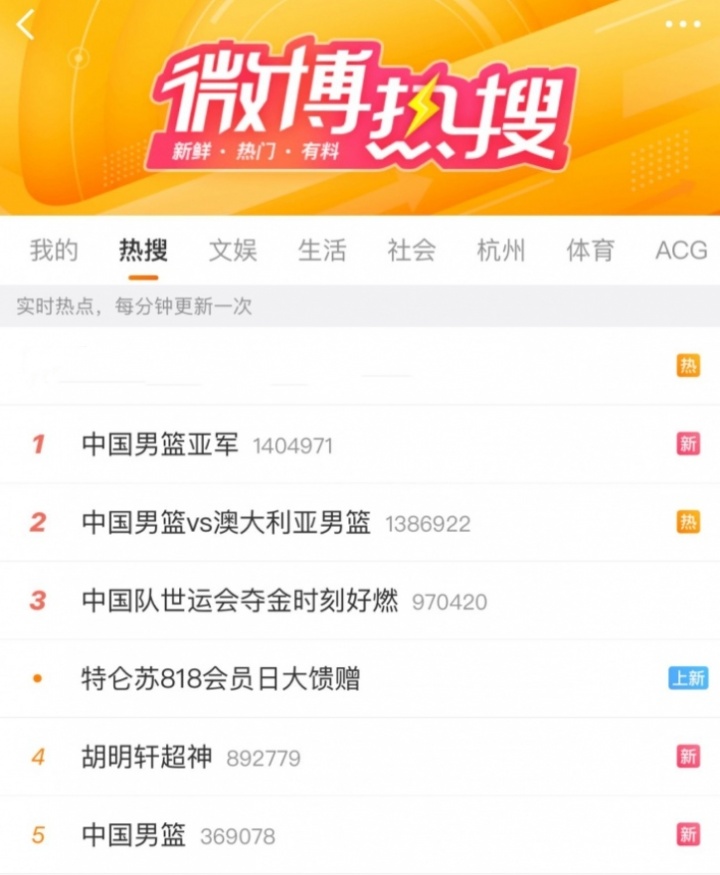Open the 杭州 local tab

pyautogui.click(x=501, y=250)
